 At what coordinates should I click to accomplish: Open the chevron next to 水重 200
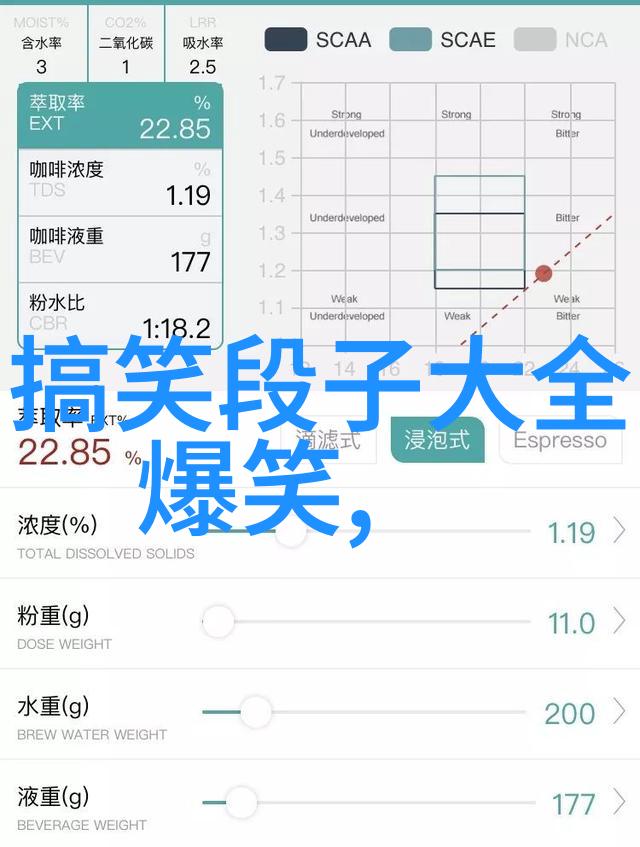[620, 712]
